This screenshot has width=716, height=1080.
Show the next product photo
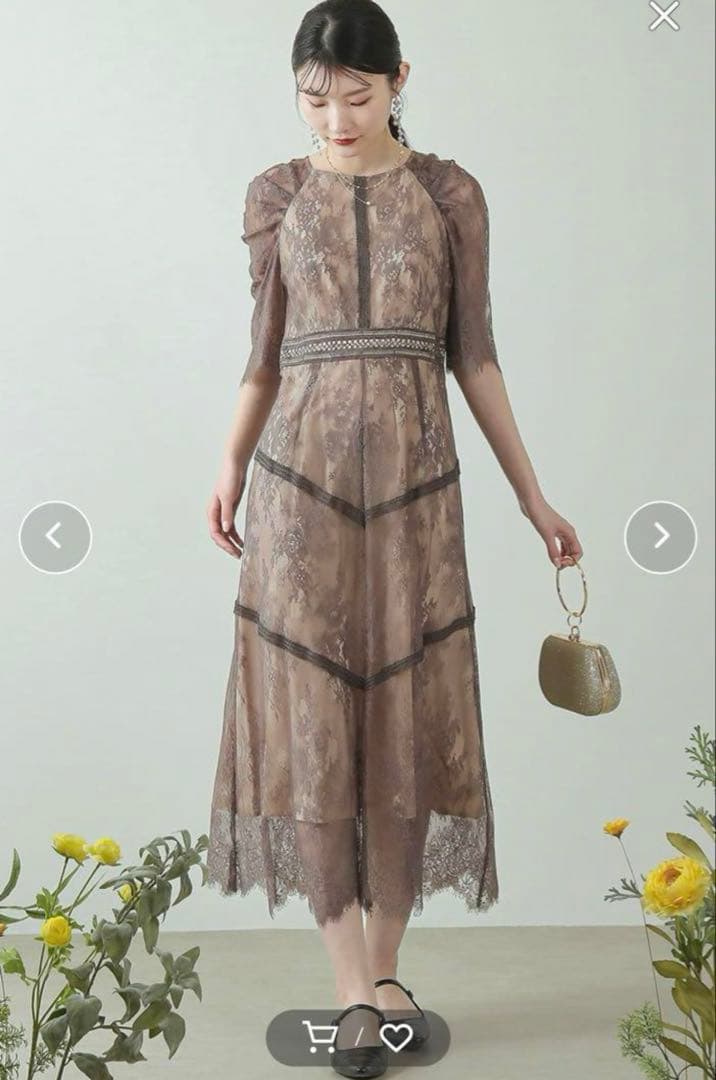coord(660,537)
